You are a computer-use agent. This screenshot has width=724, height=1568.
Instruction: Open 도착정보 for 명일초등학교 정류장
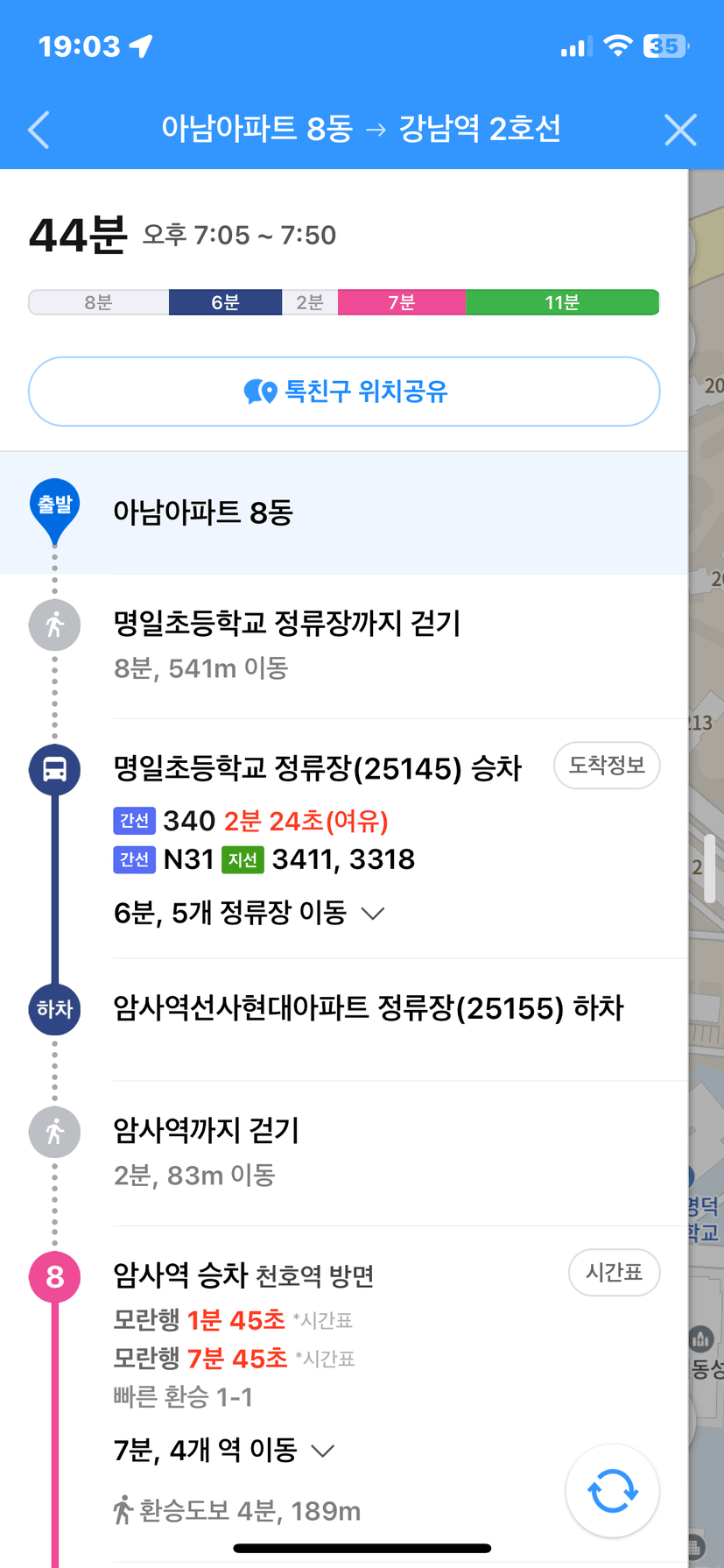(x=607, y=765)
